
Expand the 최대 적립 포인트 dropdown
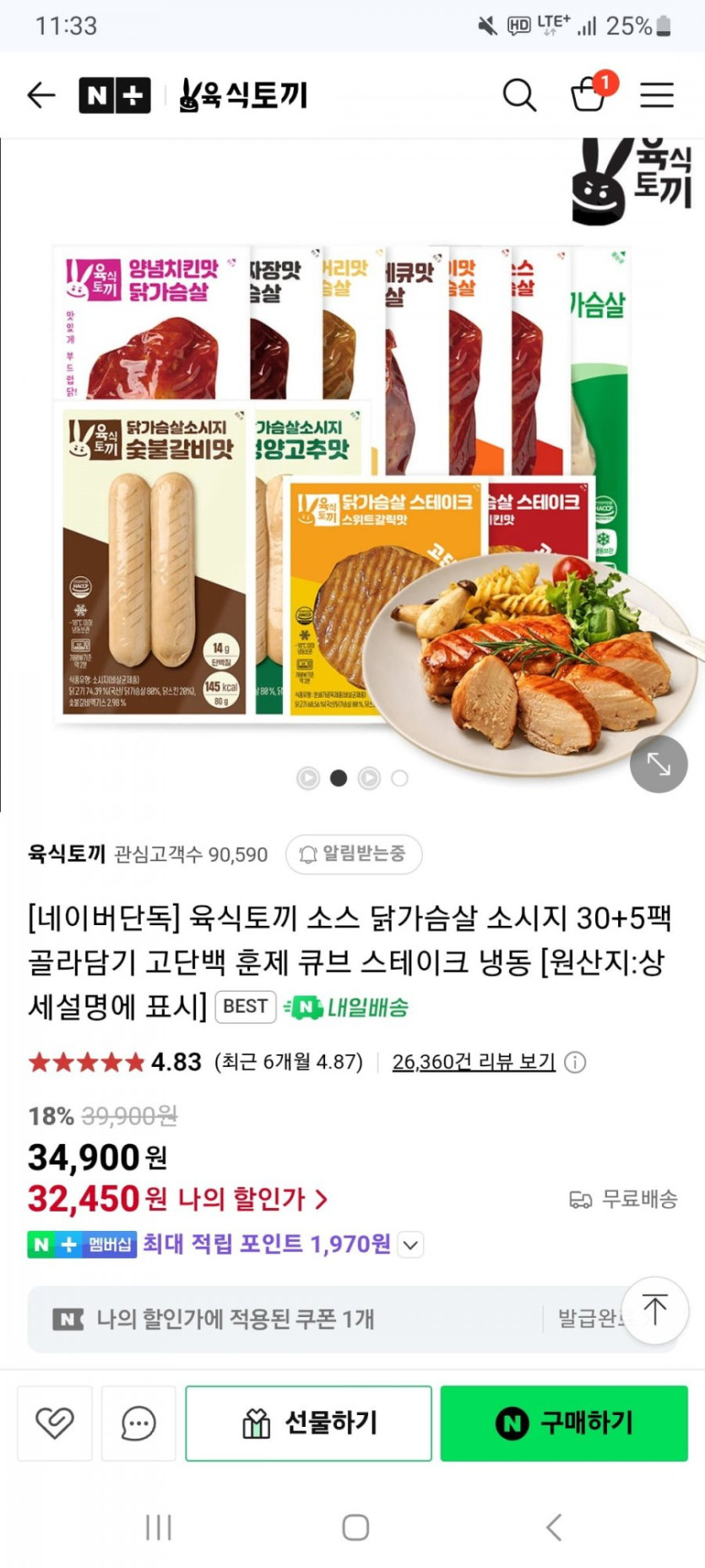coord(410,1244)
